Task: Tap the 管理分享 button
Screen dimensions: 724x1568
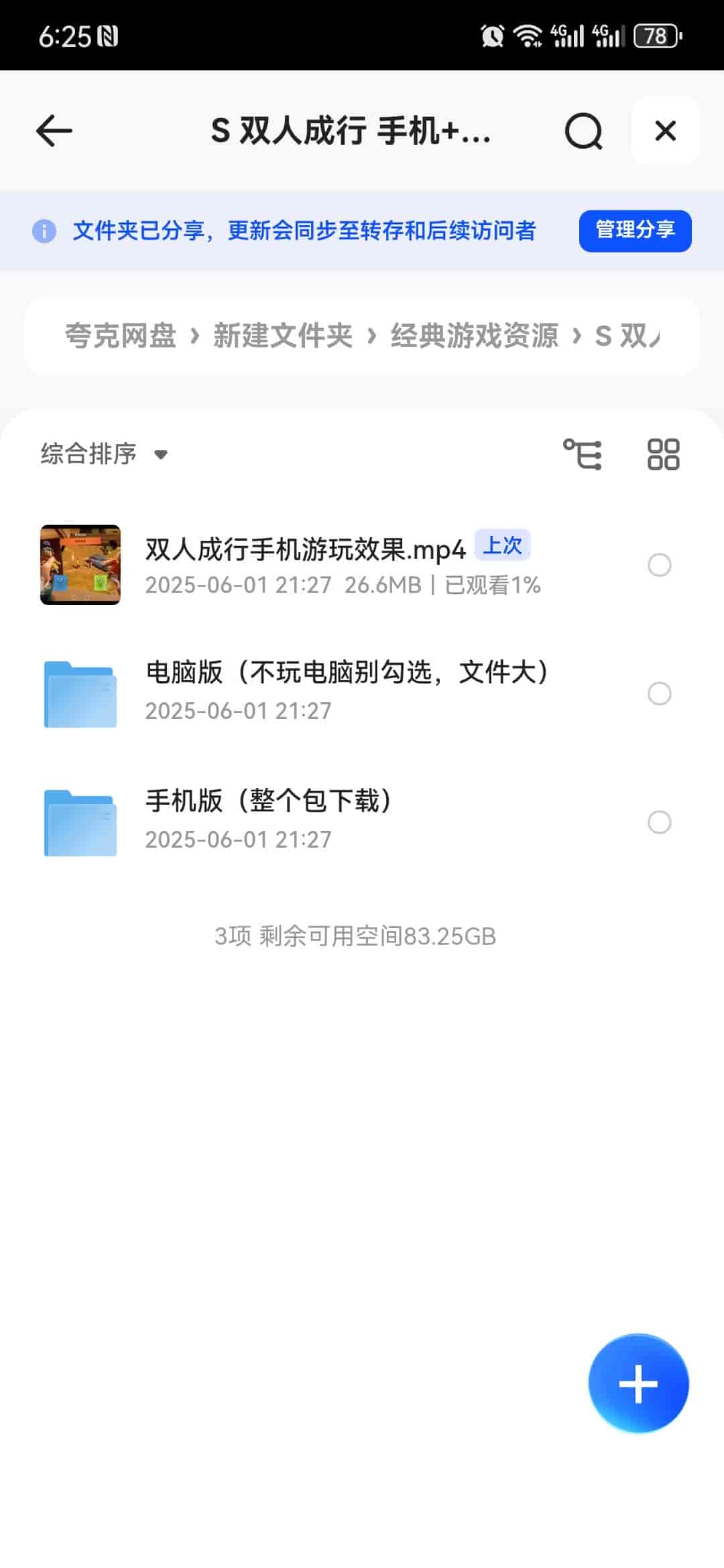Action: coord(635,231)
